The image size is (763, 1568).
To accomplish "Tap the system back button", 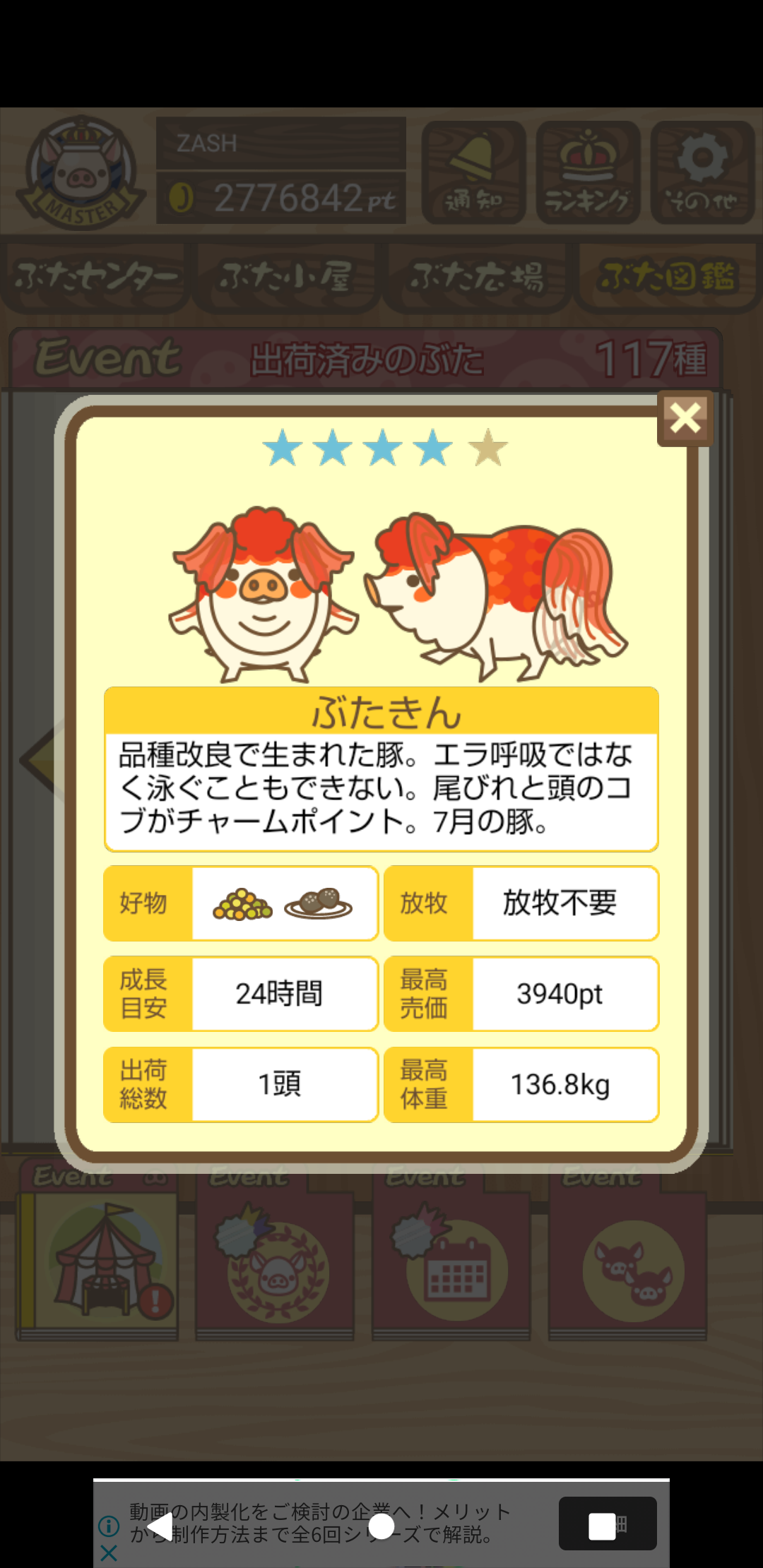I will 159,1526.
